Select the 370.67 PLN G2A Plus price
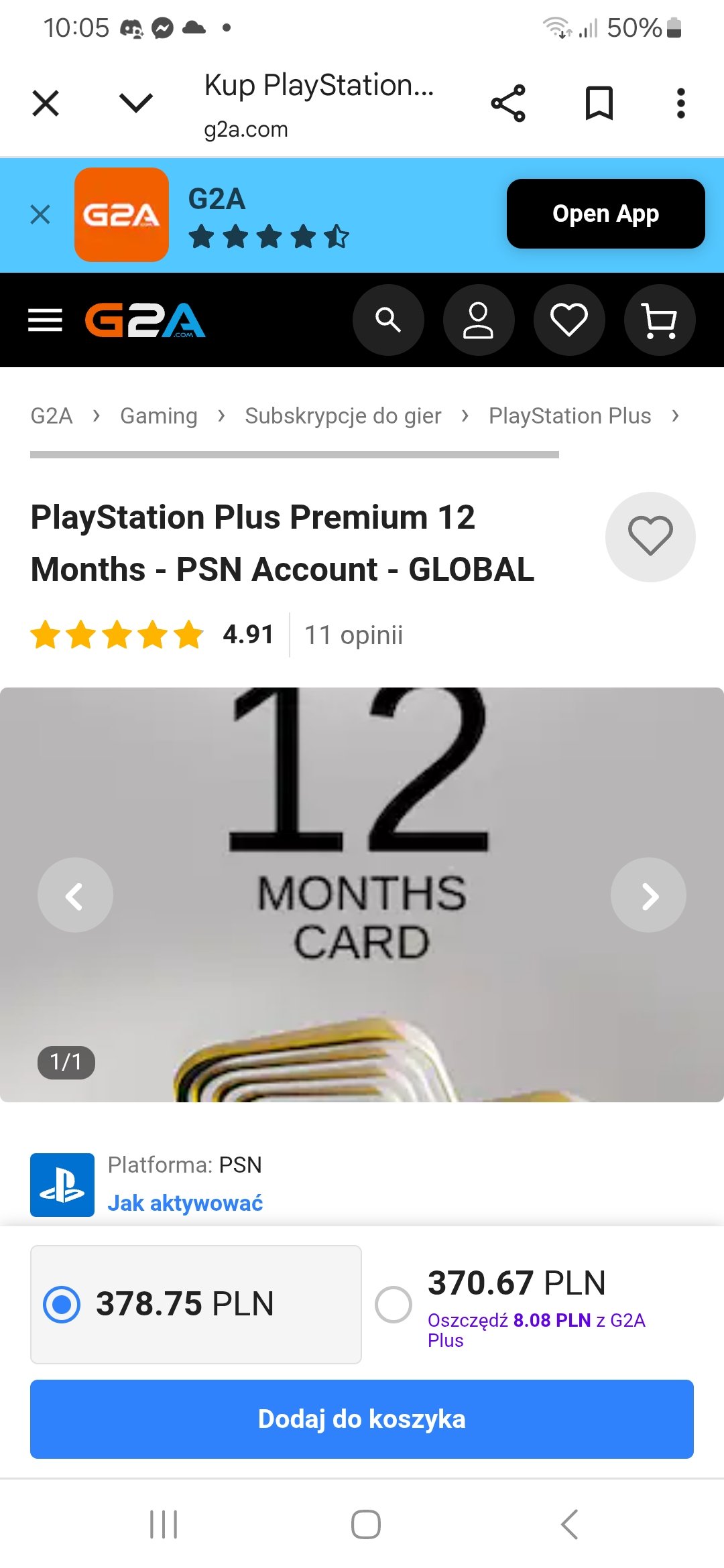The image size is (724, 1568). coord(394,1305)
